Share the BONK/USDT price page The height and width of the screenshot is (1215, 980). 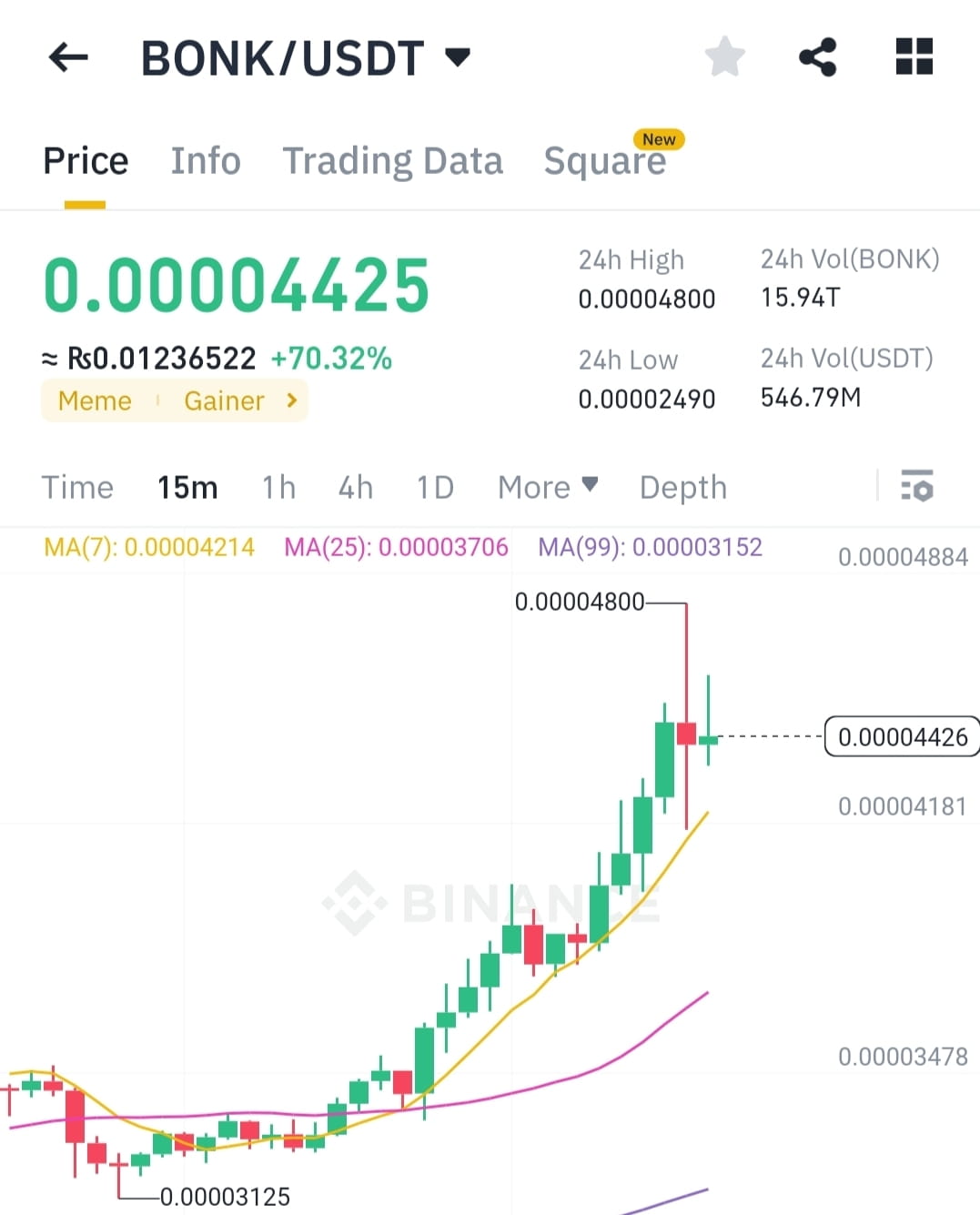pos(818,56)
